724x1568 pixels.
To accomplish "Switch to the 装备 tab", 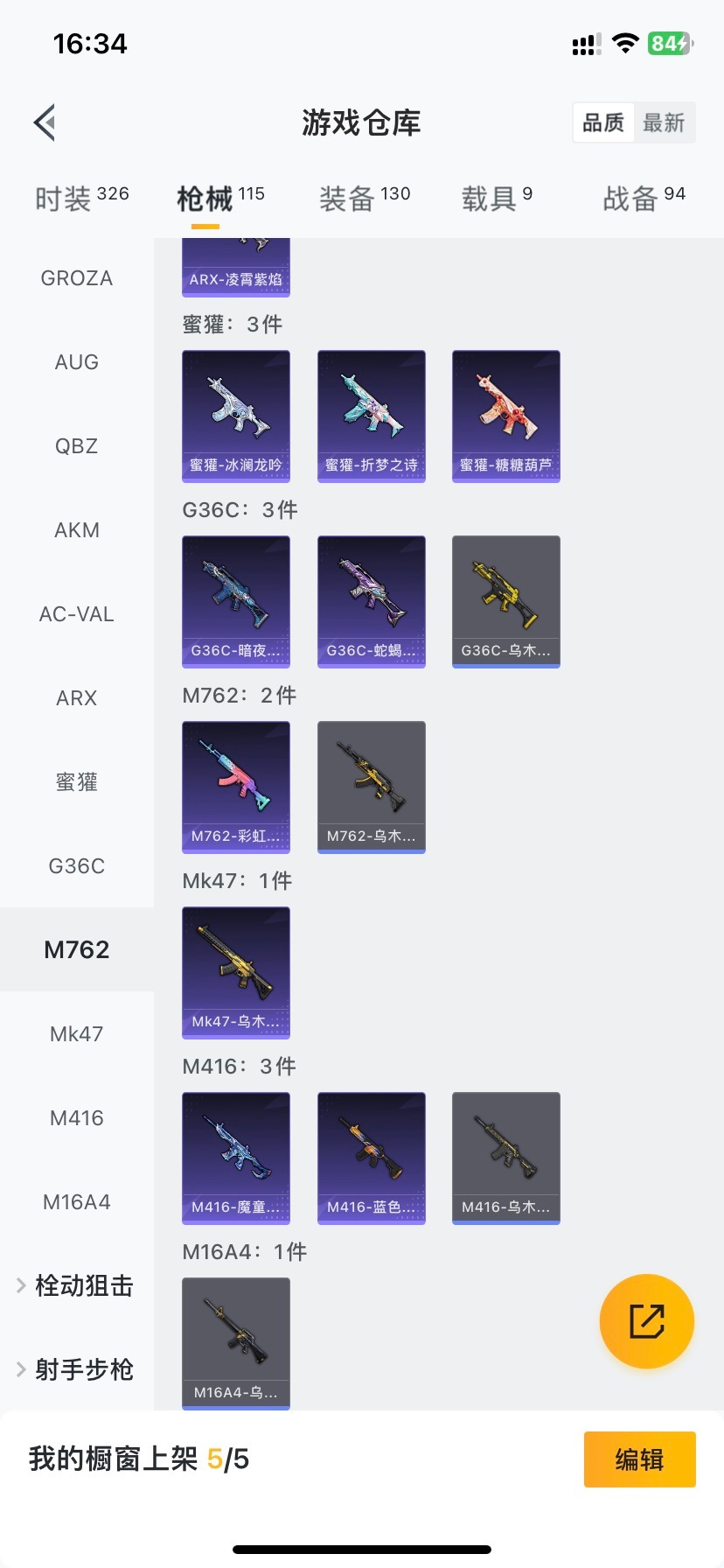I will click(x=364, y=199).
